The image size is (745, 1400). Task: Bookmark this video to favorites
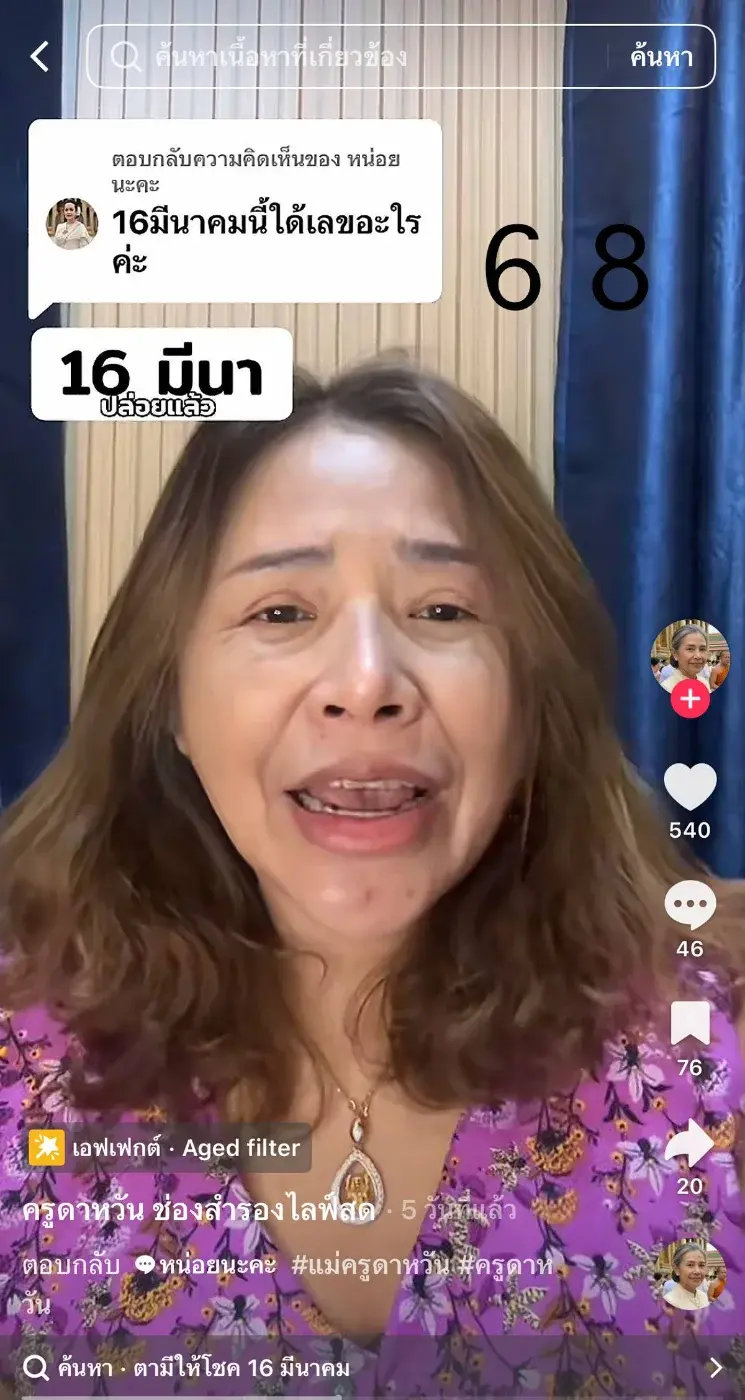pos(690,1024)
